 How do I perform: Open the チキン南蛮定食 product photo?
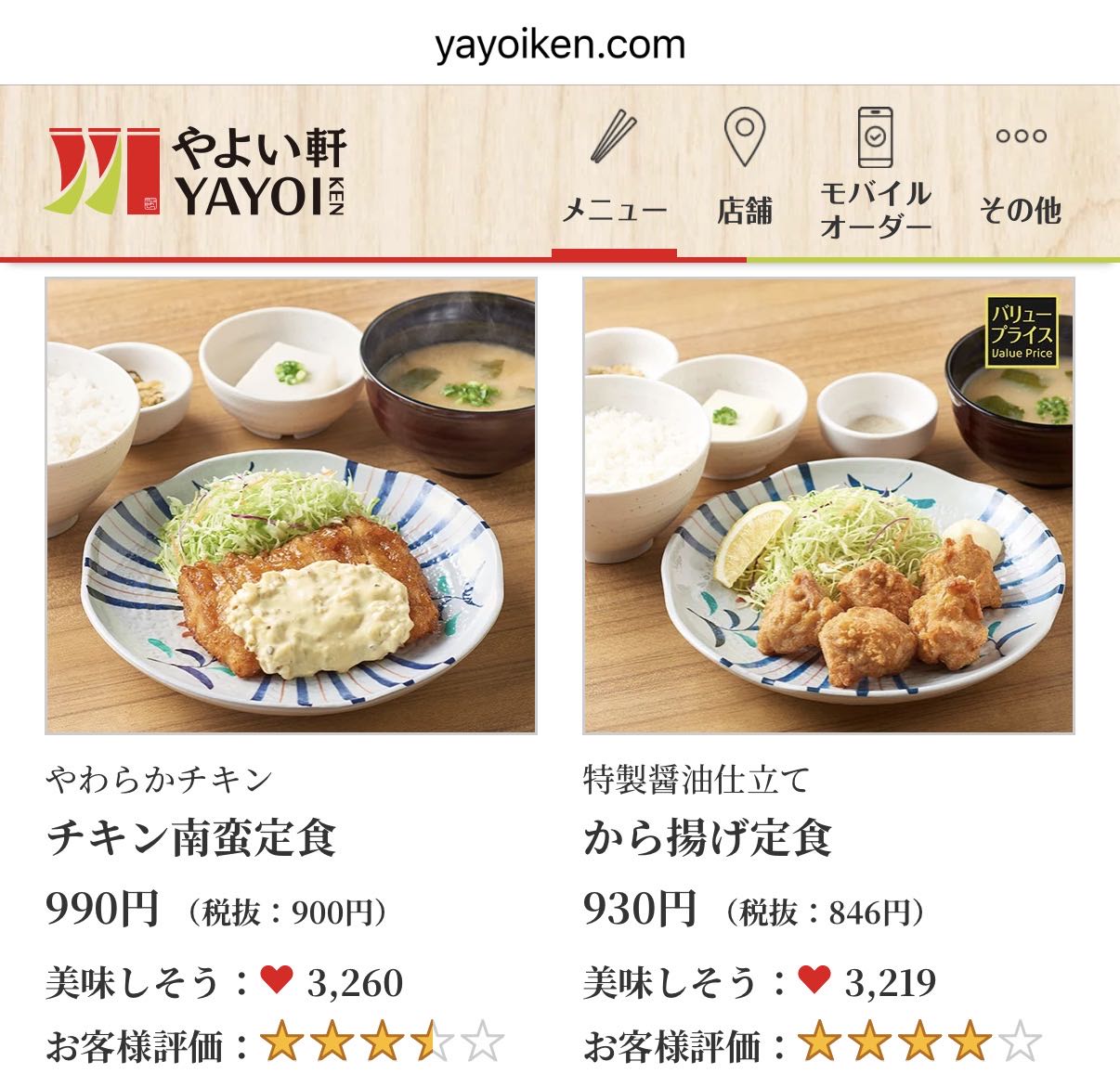coord(291,506)
